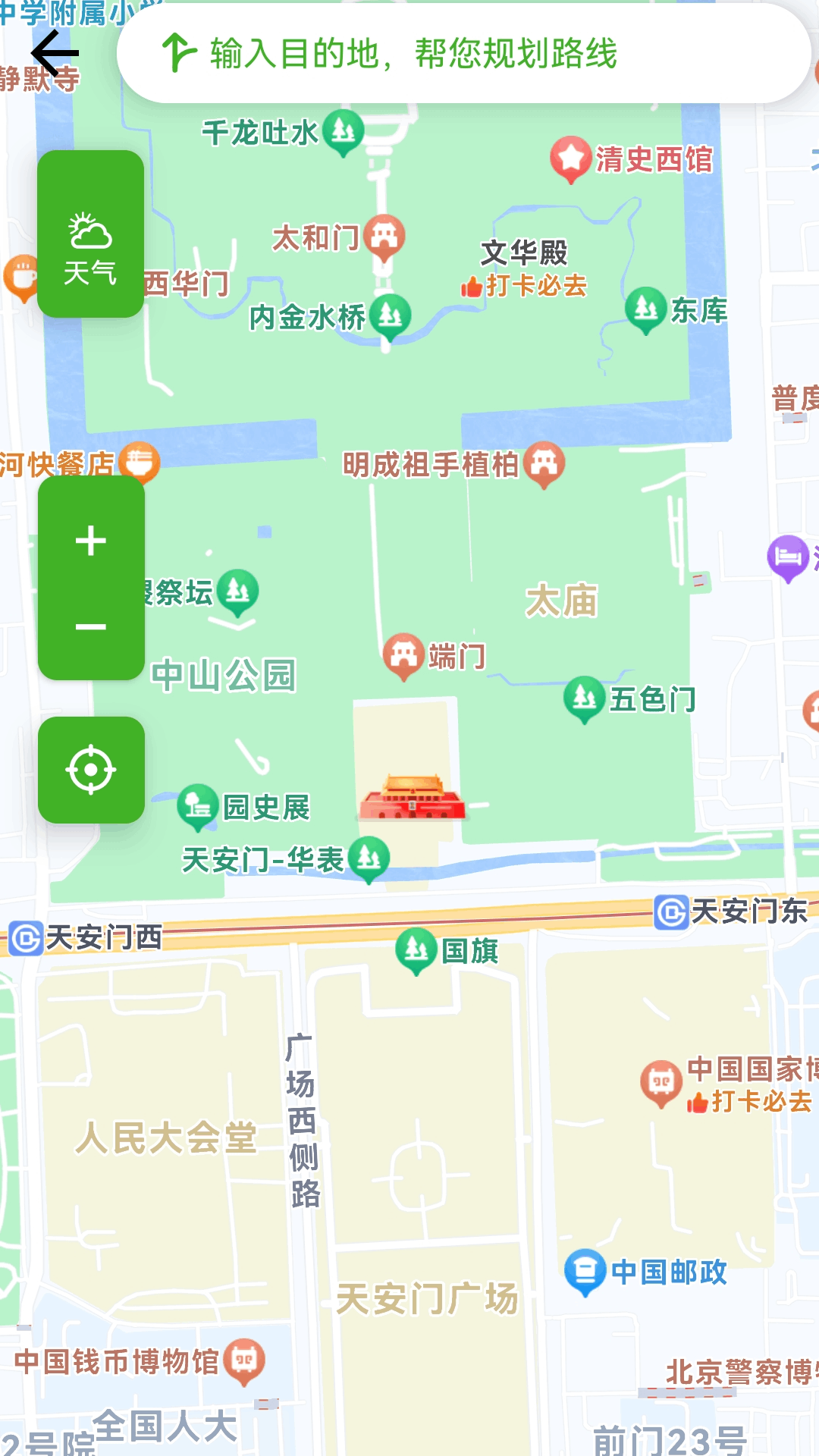The height and width of the screenshot is (1456, 819).
Task: Open the 东库 point of interest
Action: (645, 309)
